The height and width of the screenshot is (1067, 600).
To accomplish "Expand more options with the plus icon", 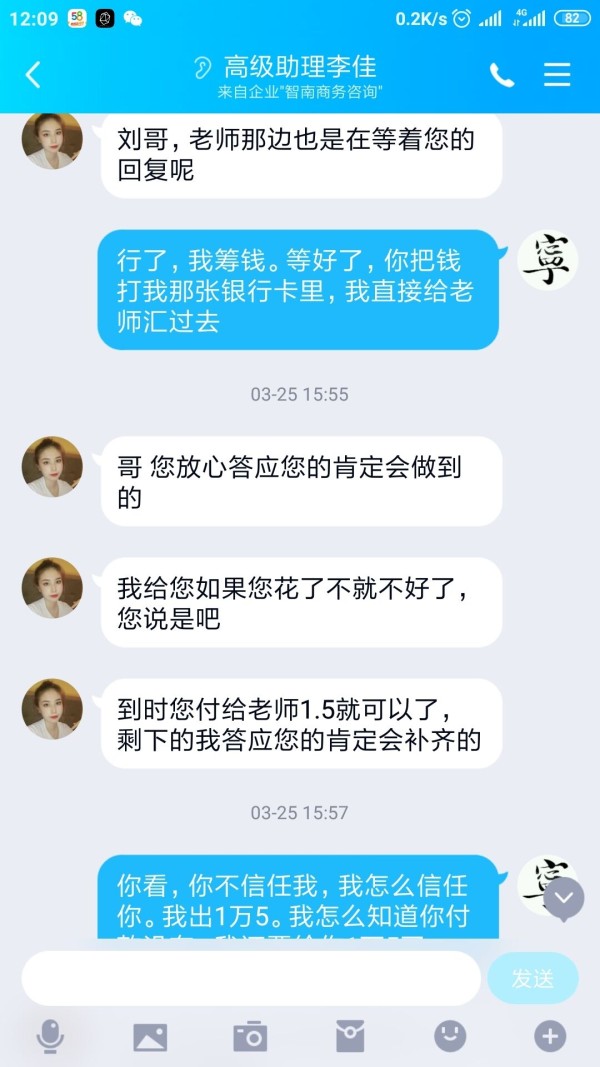I will 550,1036.
